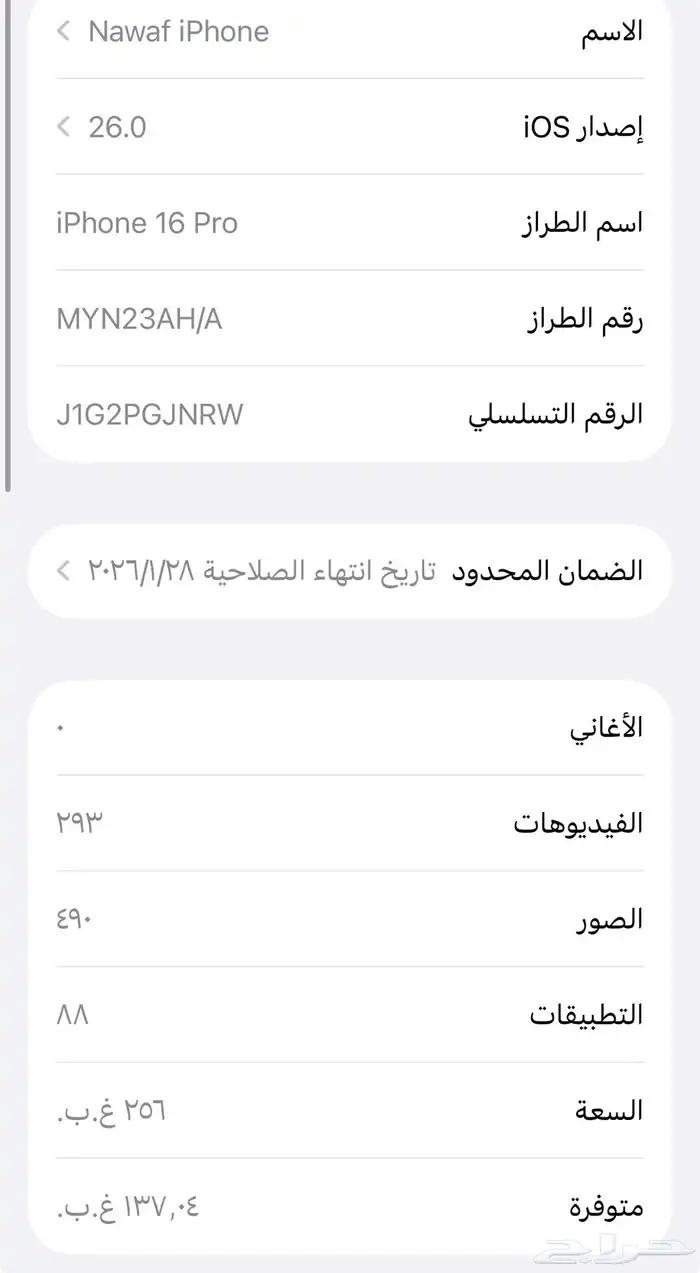
Task: Open the device name row showing Nawaf iPhone
Action: (350, 32)
